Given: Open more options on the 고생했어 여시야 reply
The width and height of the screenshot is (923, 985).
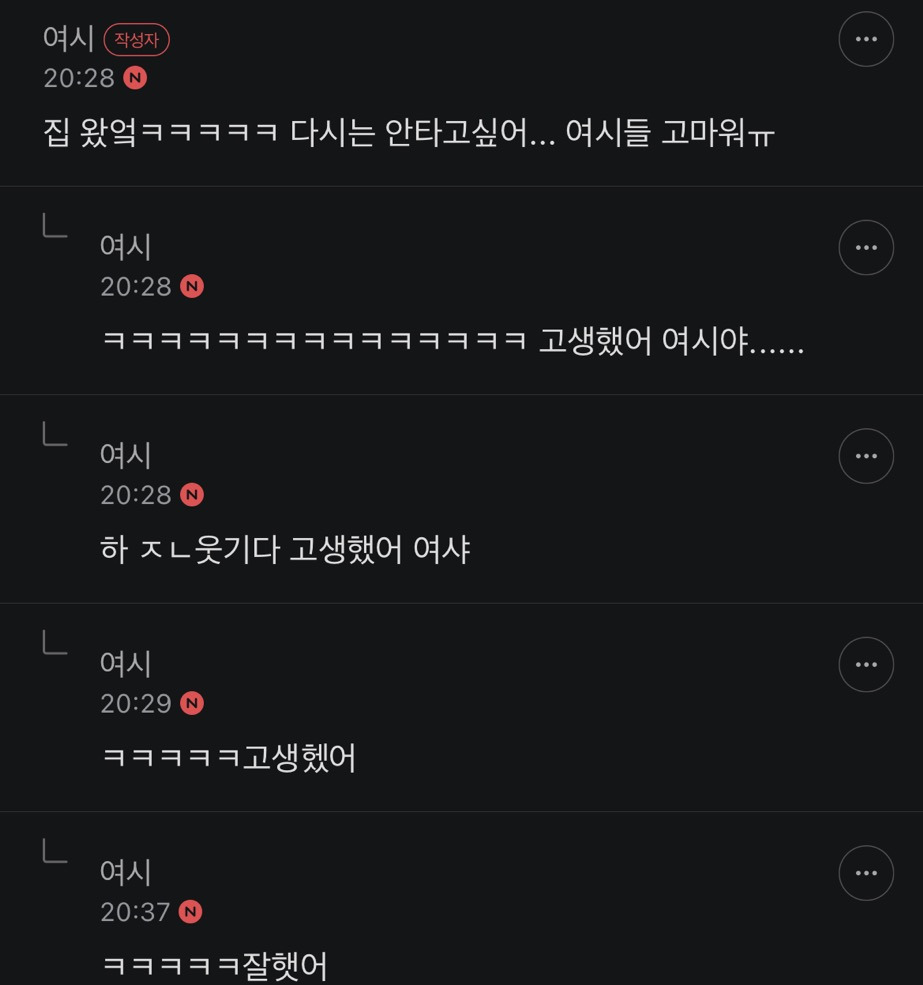Looking at the screenshot, I should pyautogui.click(x=866, y=248).
